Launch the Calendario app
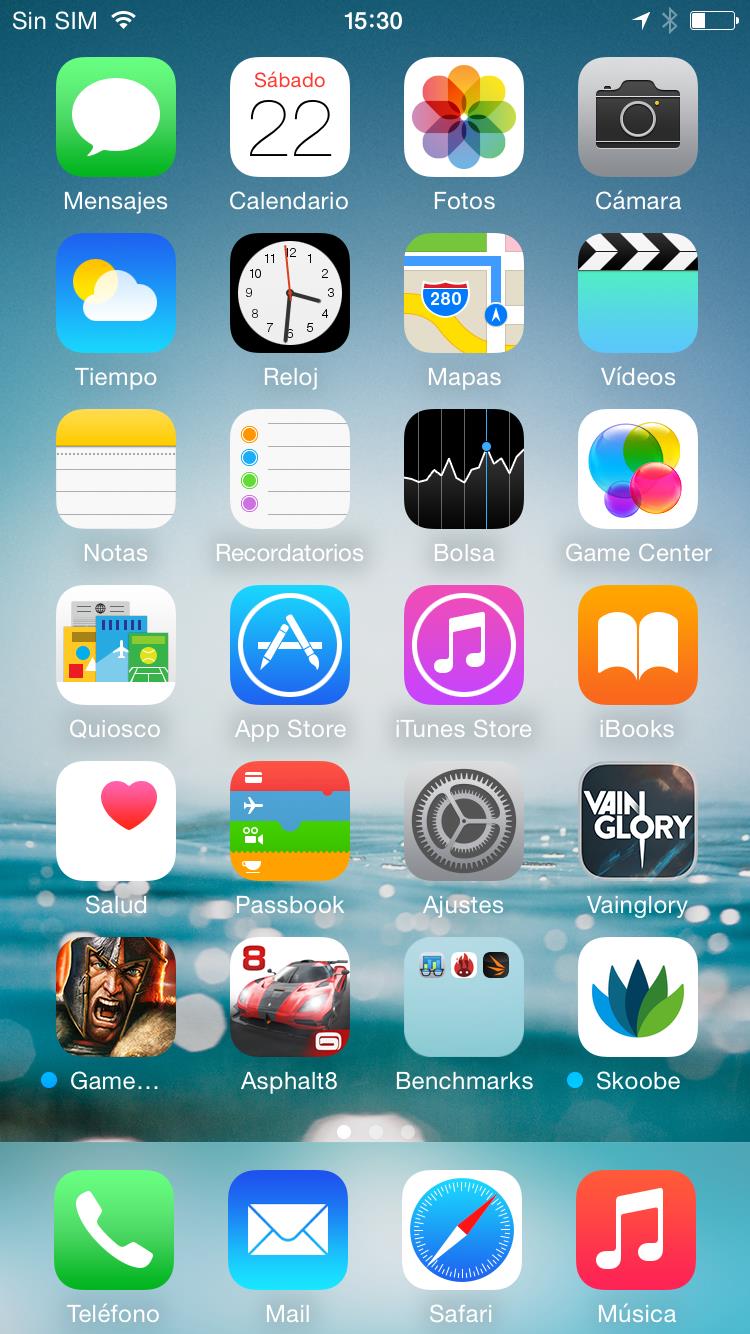 [x=290, y=117]
